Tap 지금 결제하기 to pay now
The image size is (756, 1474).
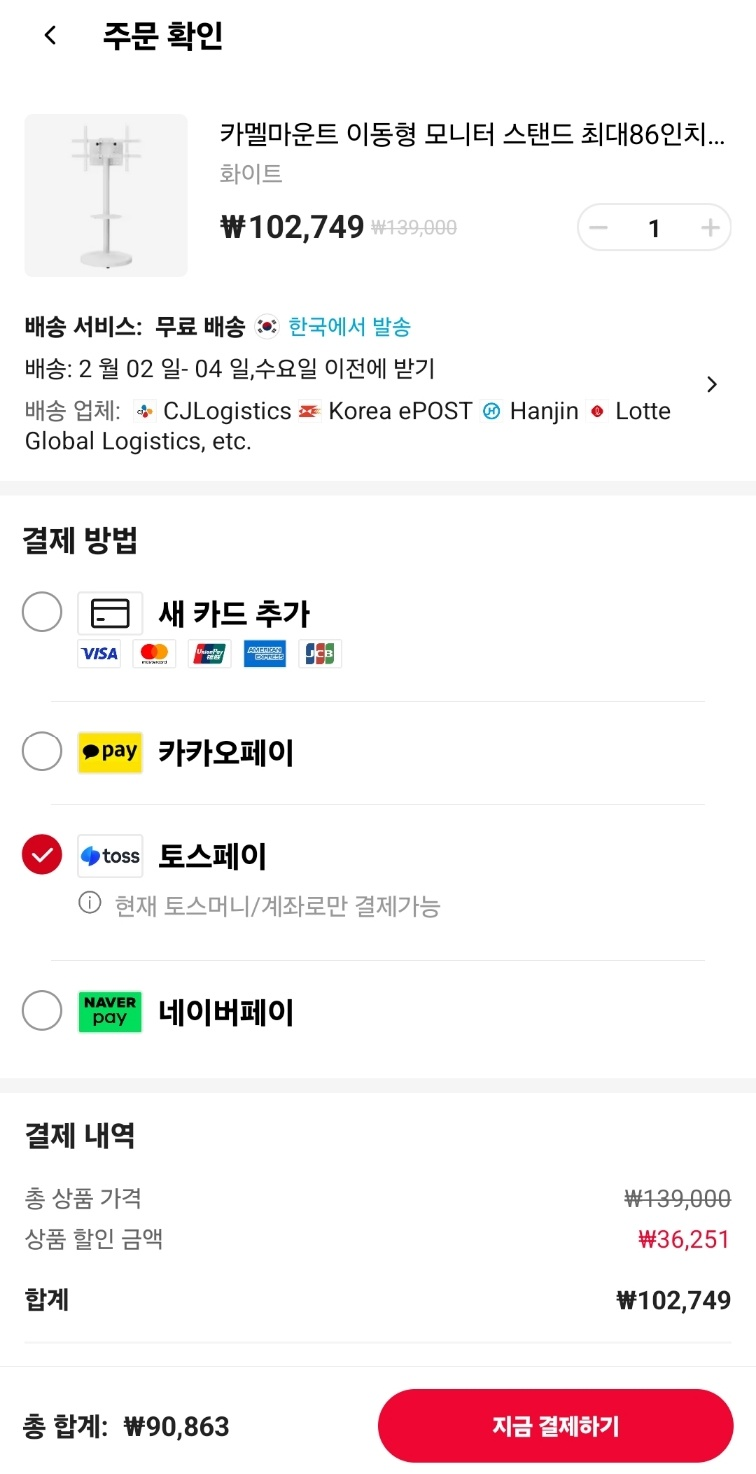[555, 1426]
